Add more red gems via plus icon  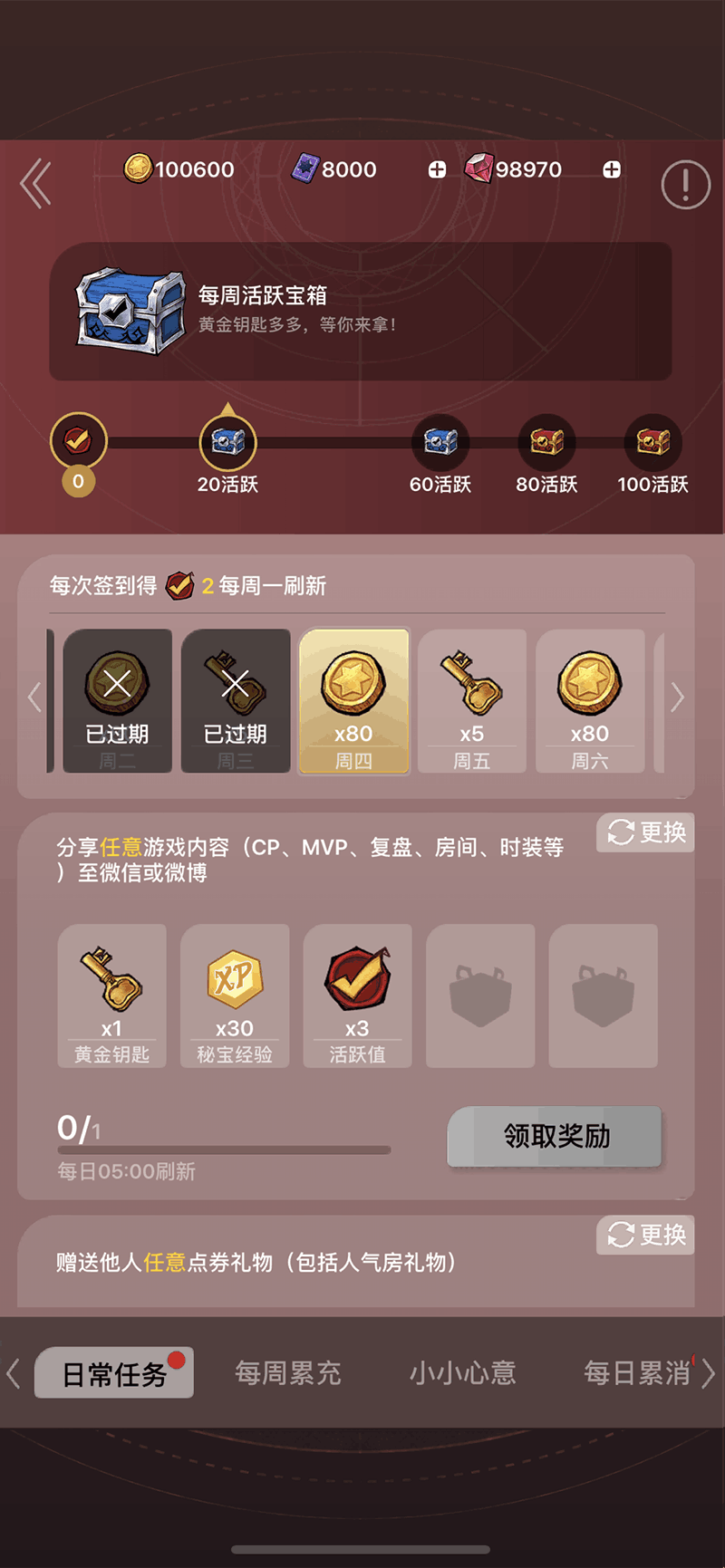(x=612, y=169)
